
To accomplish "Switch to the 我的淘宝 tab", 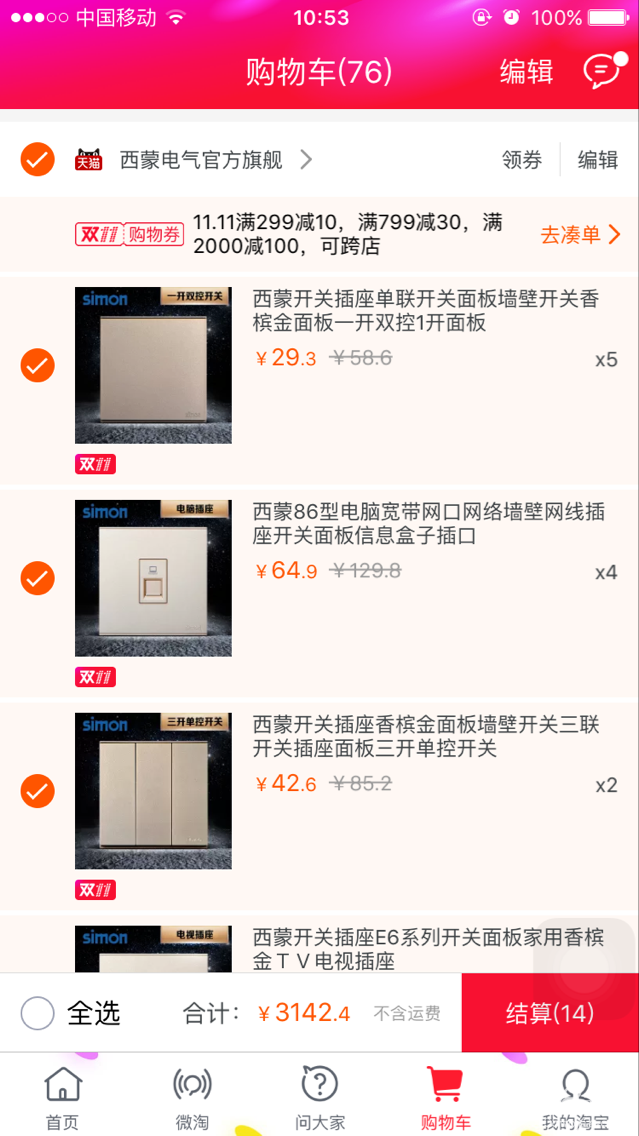I will coord(575,1097).
